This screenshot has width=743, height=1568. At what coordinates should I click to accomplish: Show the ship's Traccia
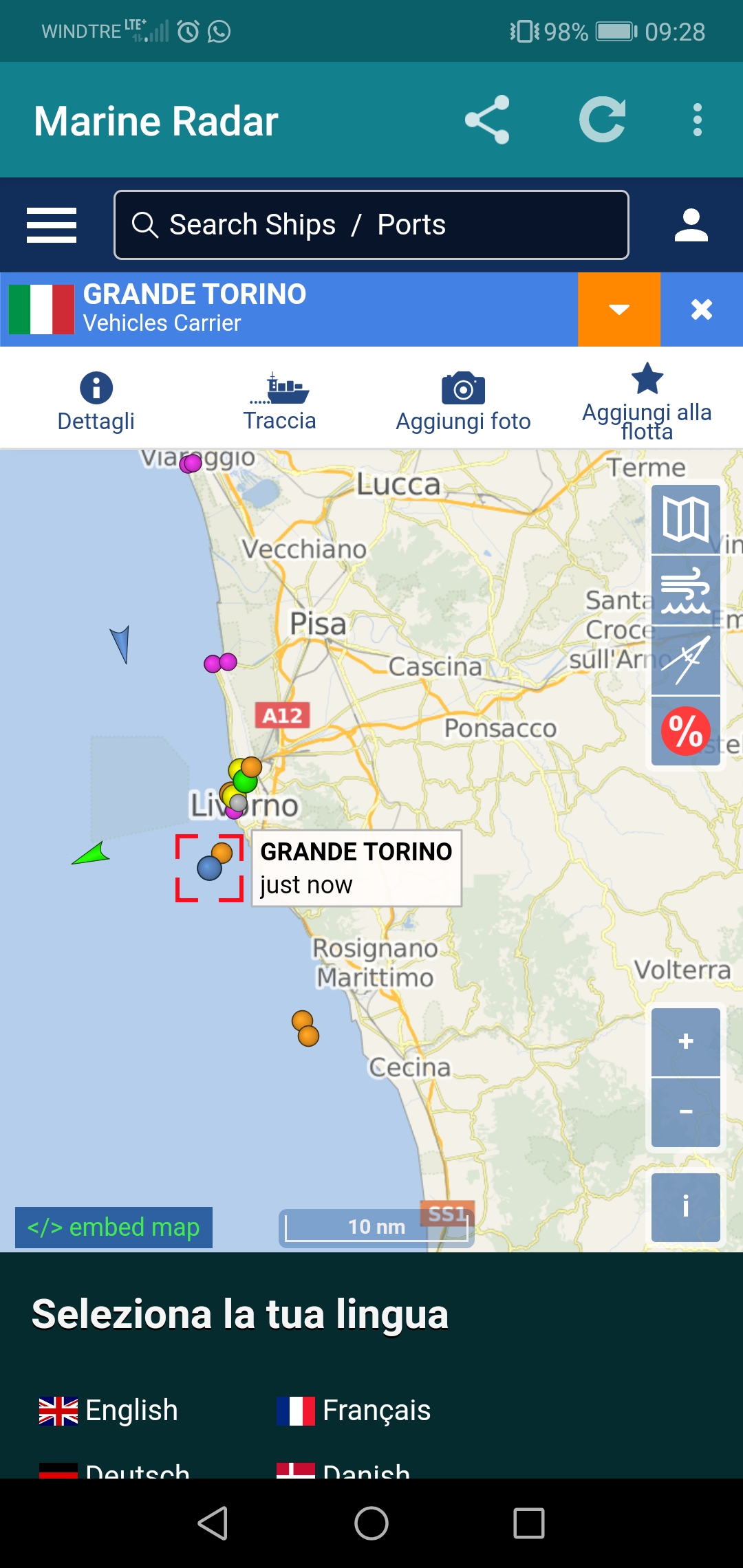tap(279, 402)
